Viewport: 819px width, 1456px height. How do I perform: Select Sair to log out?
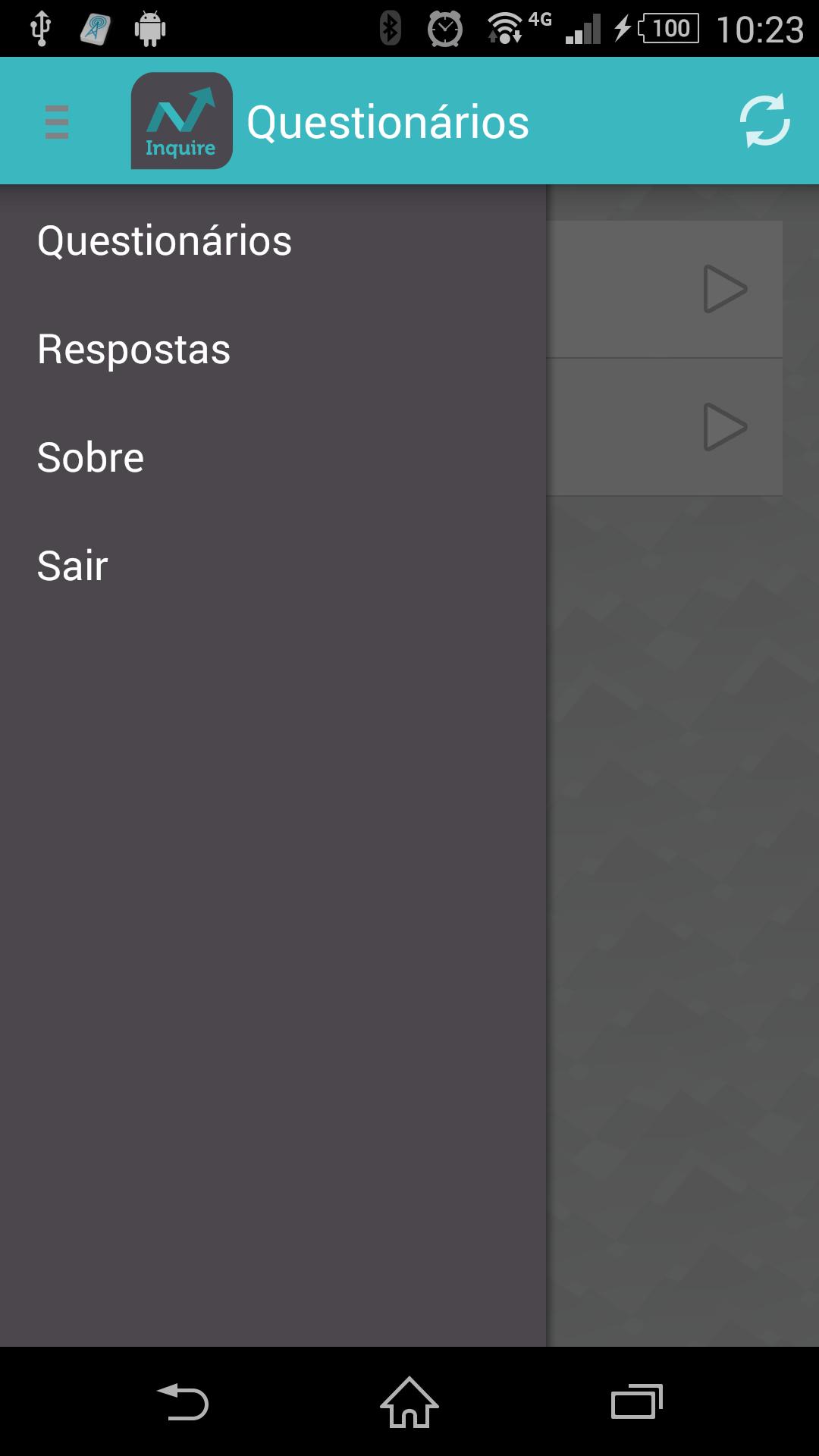coord(73,566)
